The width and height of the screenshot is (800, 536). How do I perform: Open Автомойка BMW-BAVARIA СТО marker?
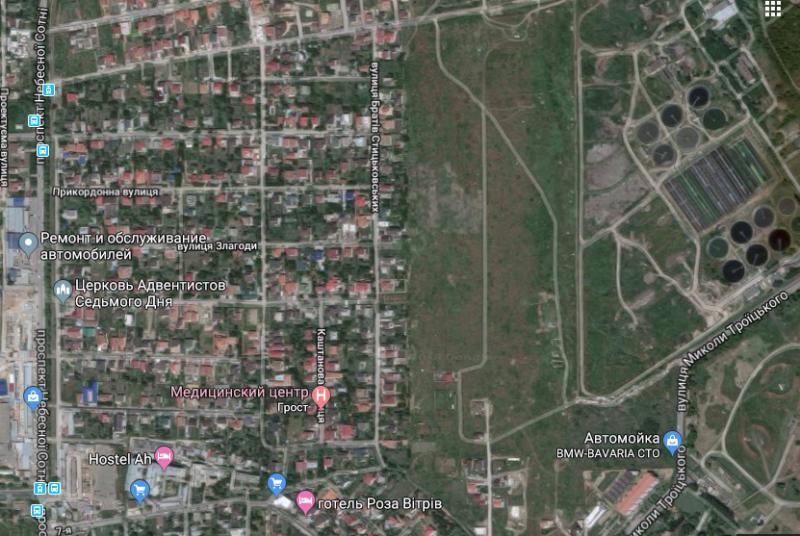[x=672, y=439]
